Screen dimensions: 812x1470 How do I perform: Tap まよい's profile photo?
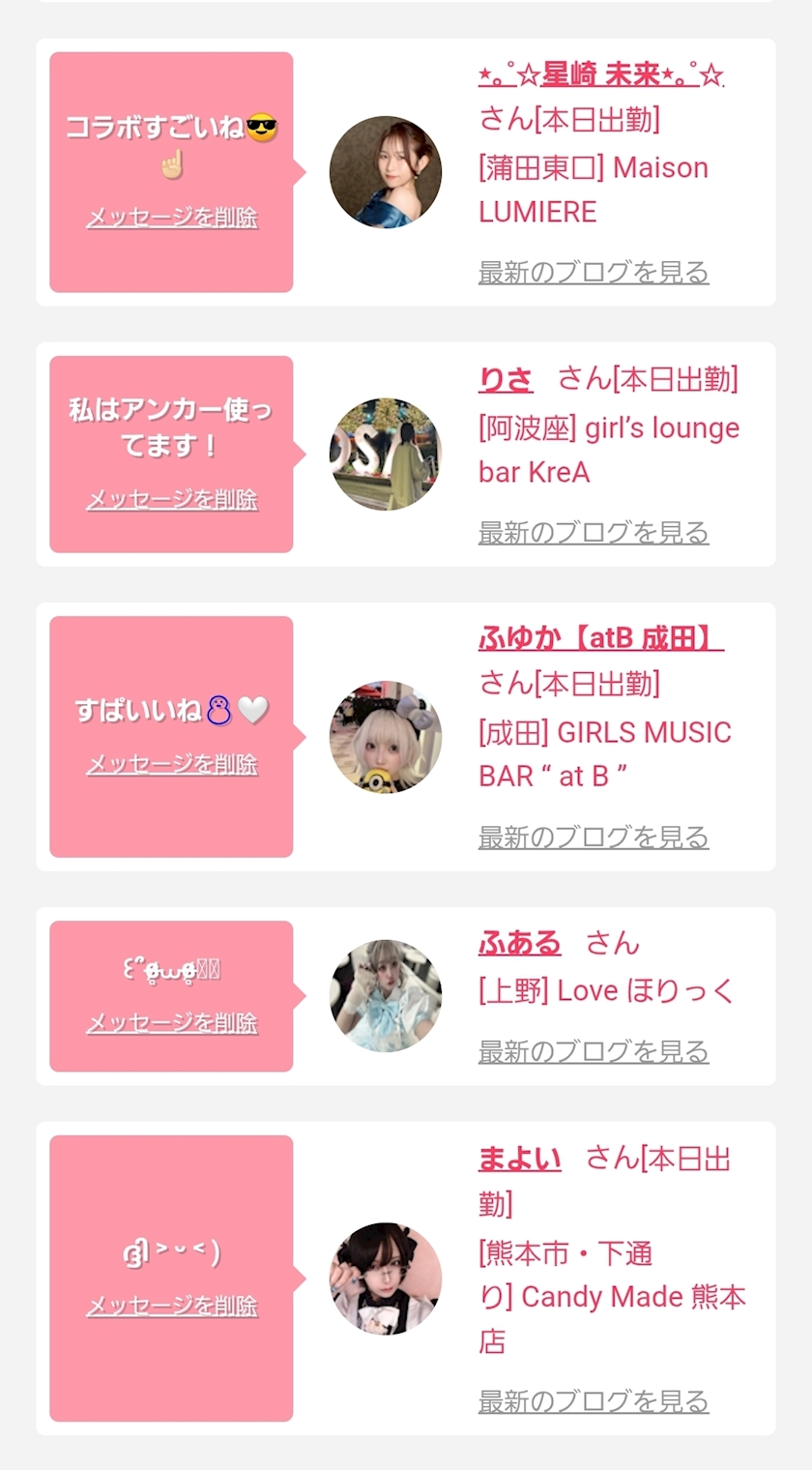point(386,1279)
